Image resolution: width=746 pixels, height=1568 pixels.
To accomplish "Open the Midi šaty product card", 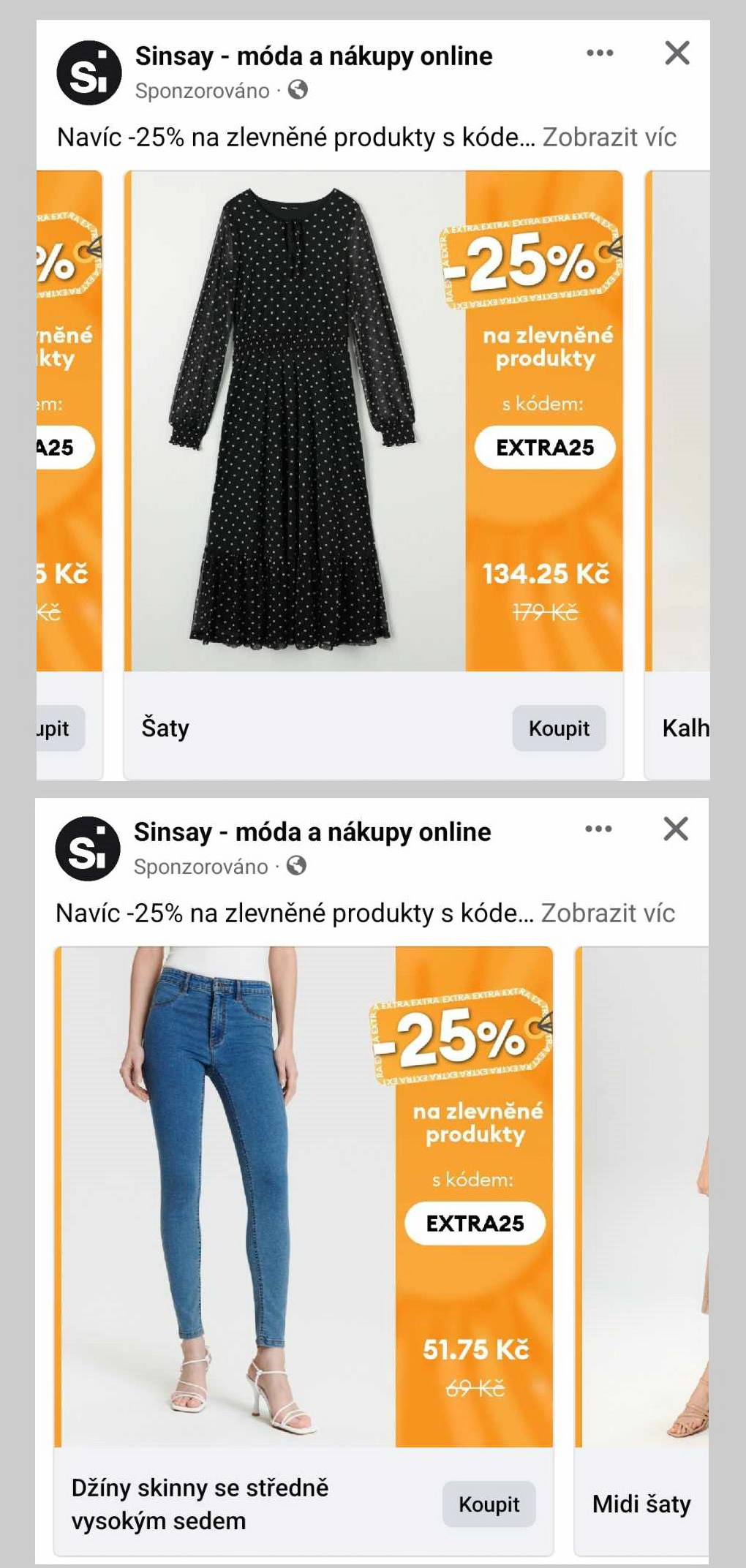I will tap(642, 1243).
